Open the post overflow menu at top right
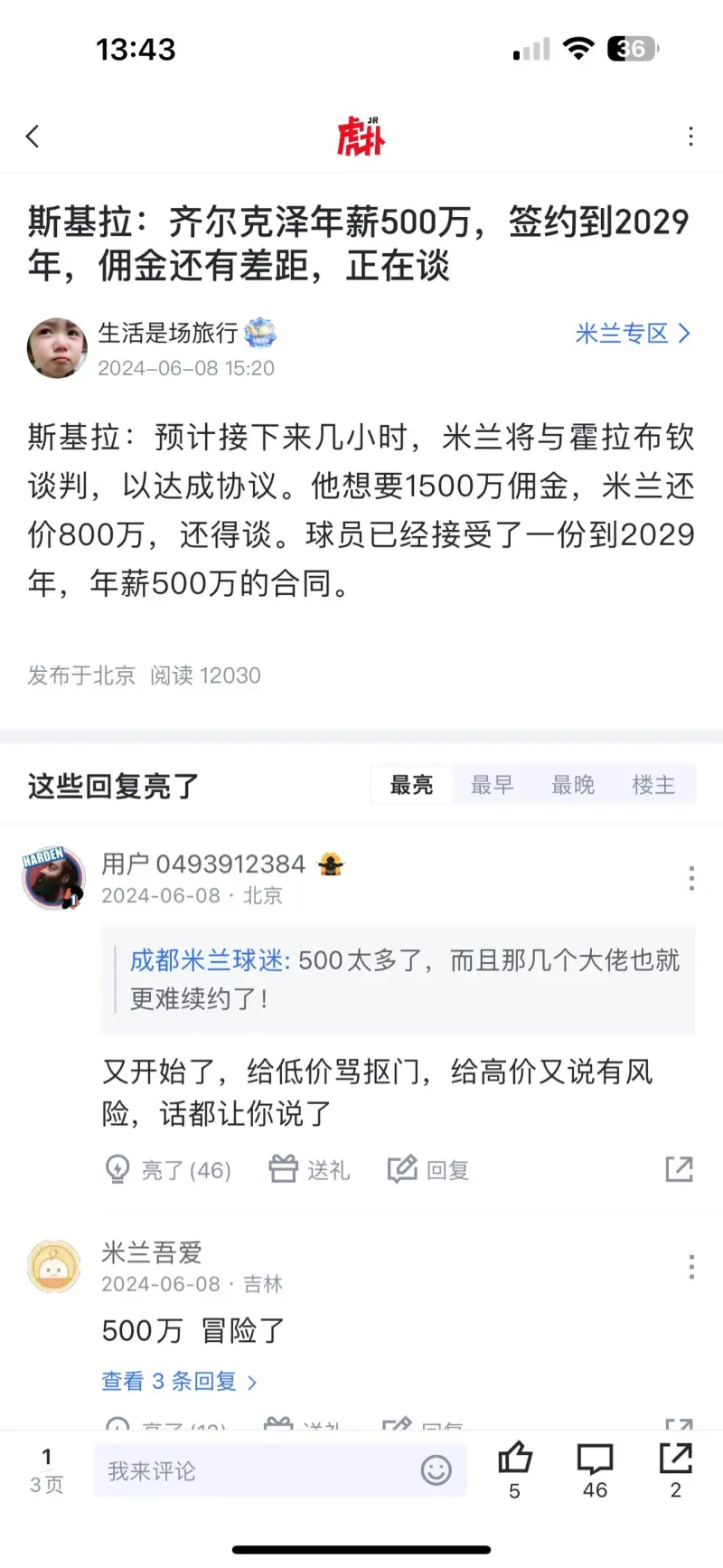723x1568 pixels. click(x=690, y=137)
